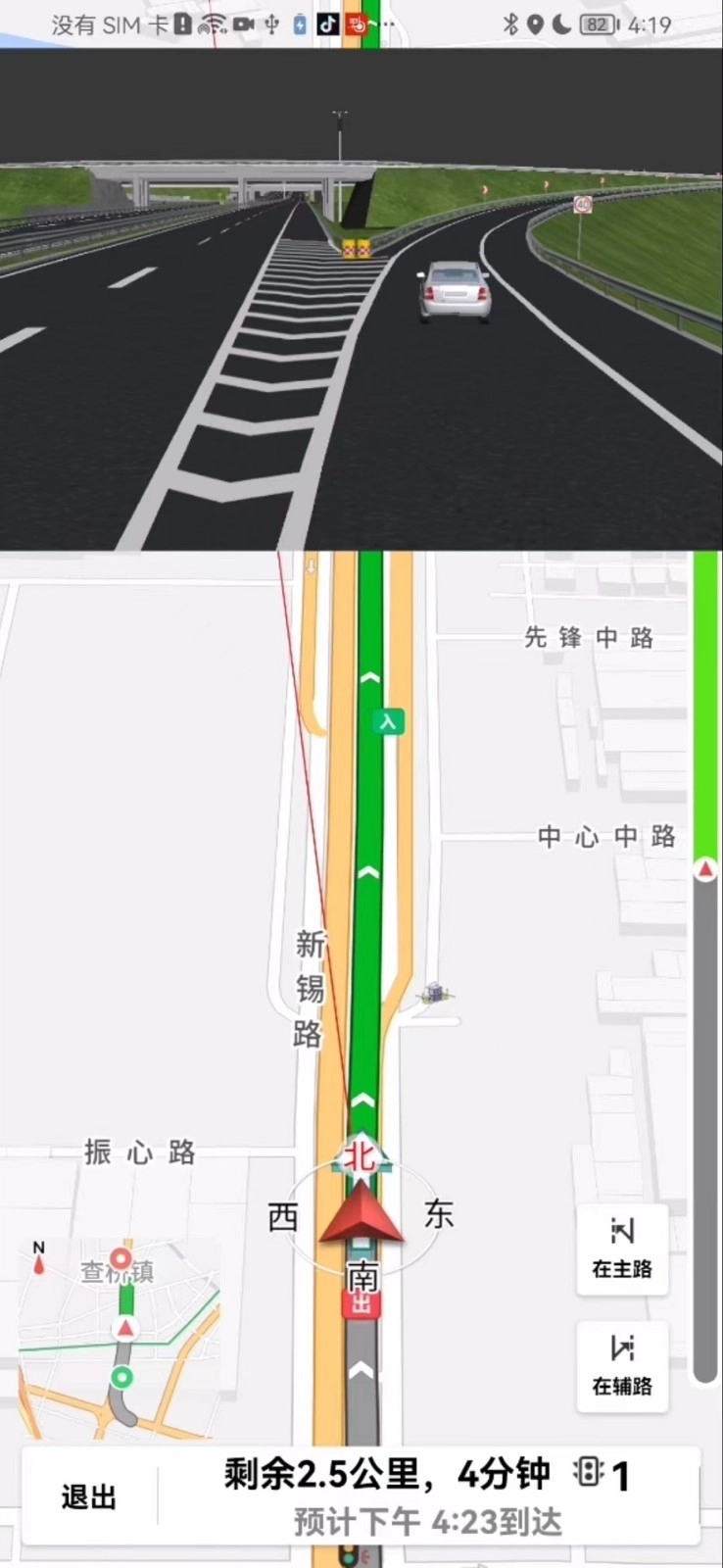The height and width of the screenshot is (1568, 723).
Task: Toggle the location icon in status bar
Action: pos(535,24)
